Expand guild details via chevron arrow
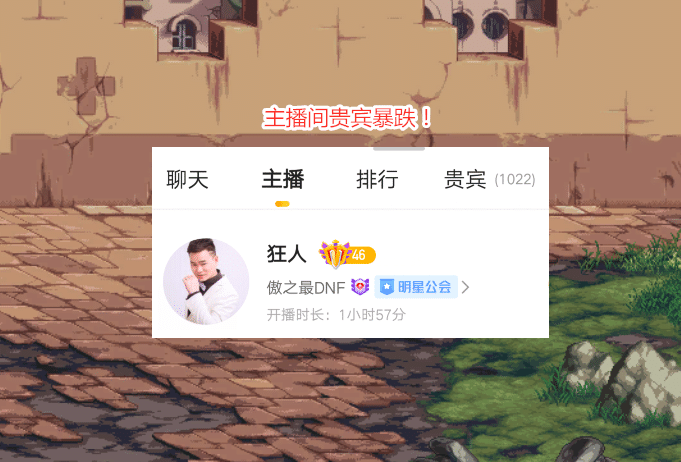Screen dimensions: 681x462 (466, 288)
